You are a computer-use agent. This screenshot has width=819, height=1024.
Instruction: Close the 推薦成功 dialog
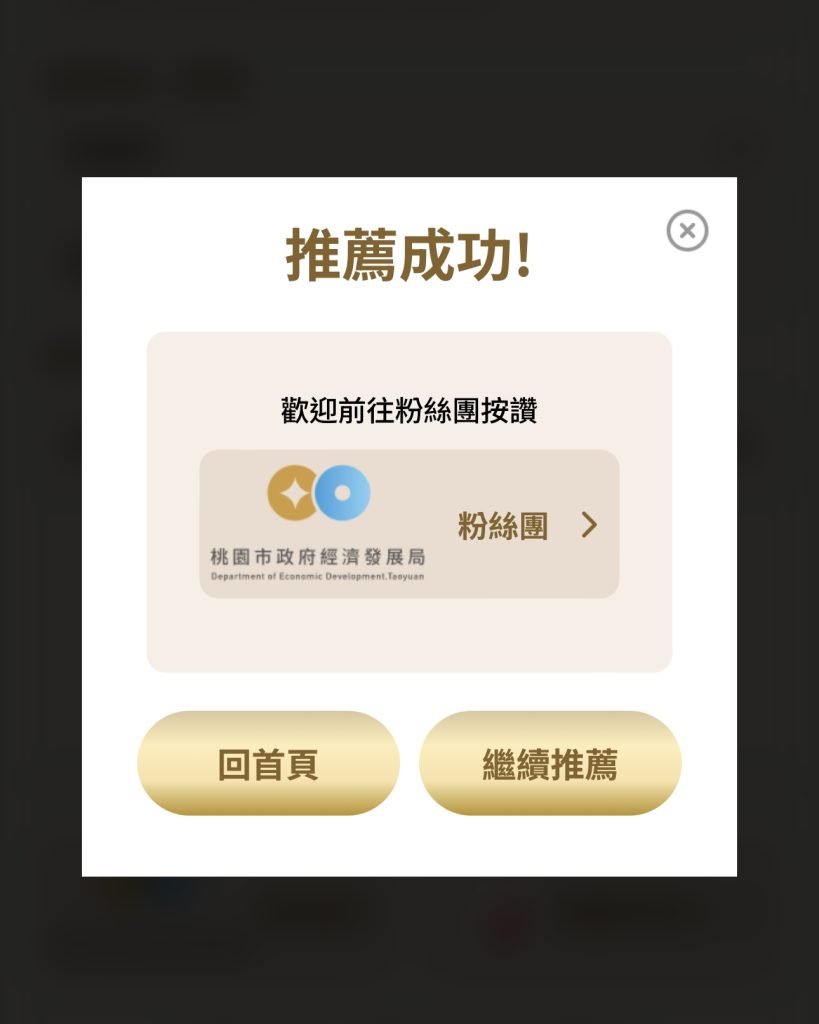(687, 231)
